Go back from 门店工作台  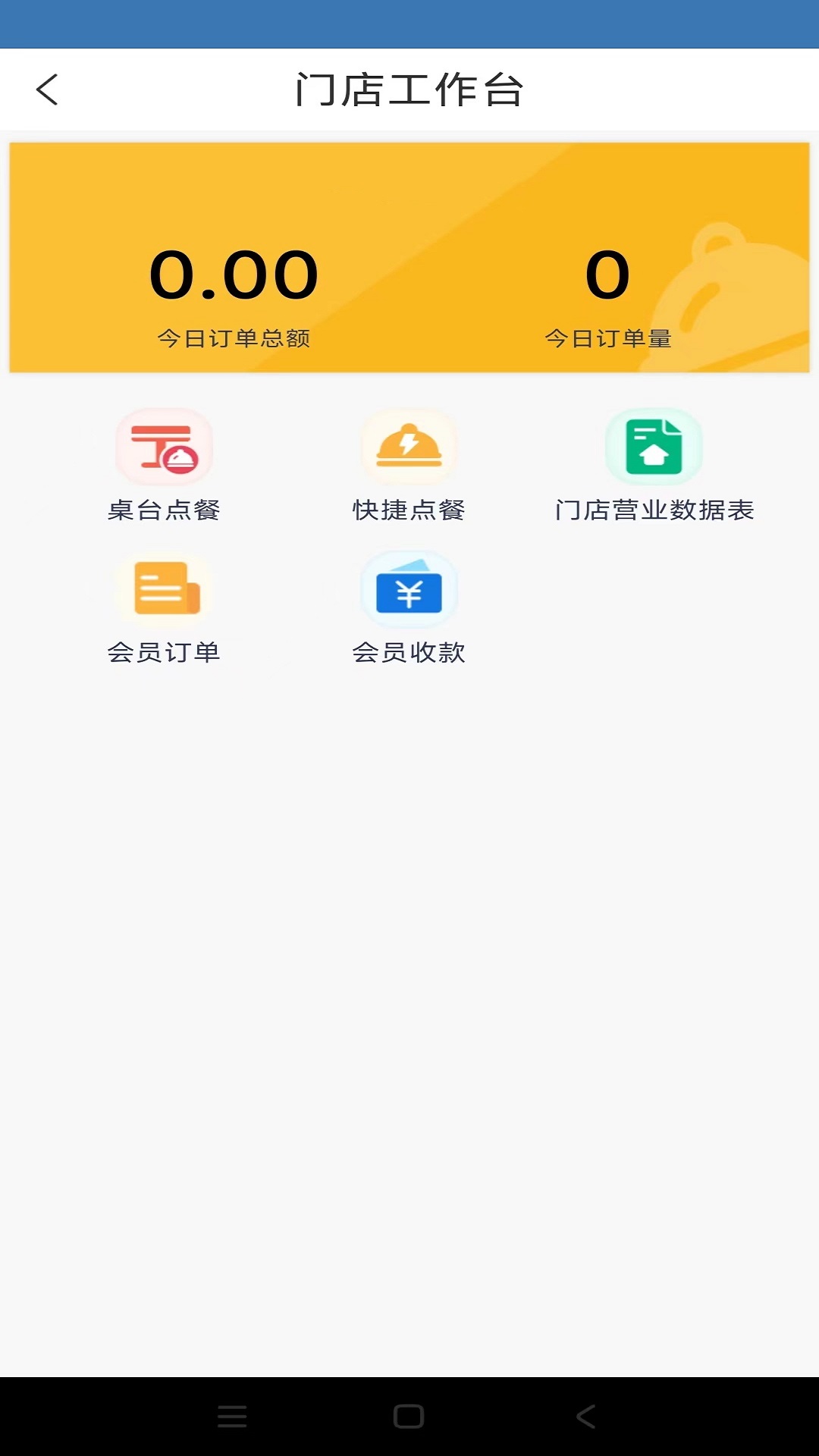(47, 89)
